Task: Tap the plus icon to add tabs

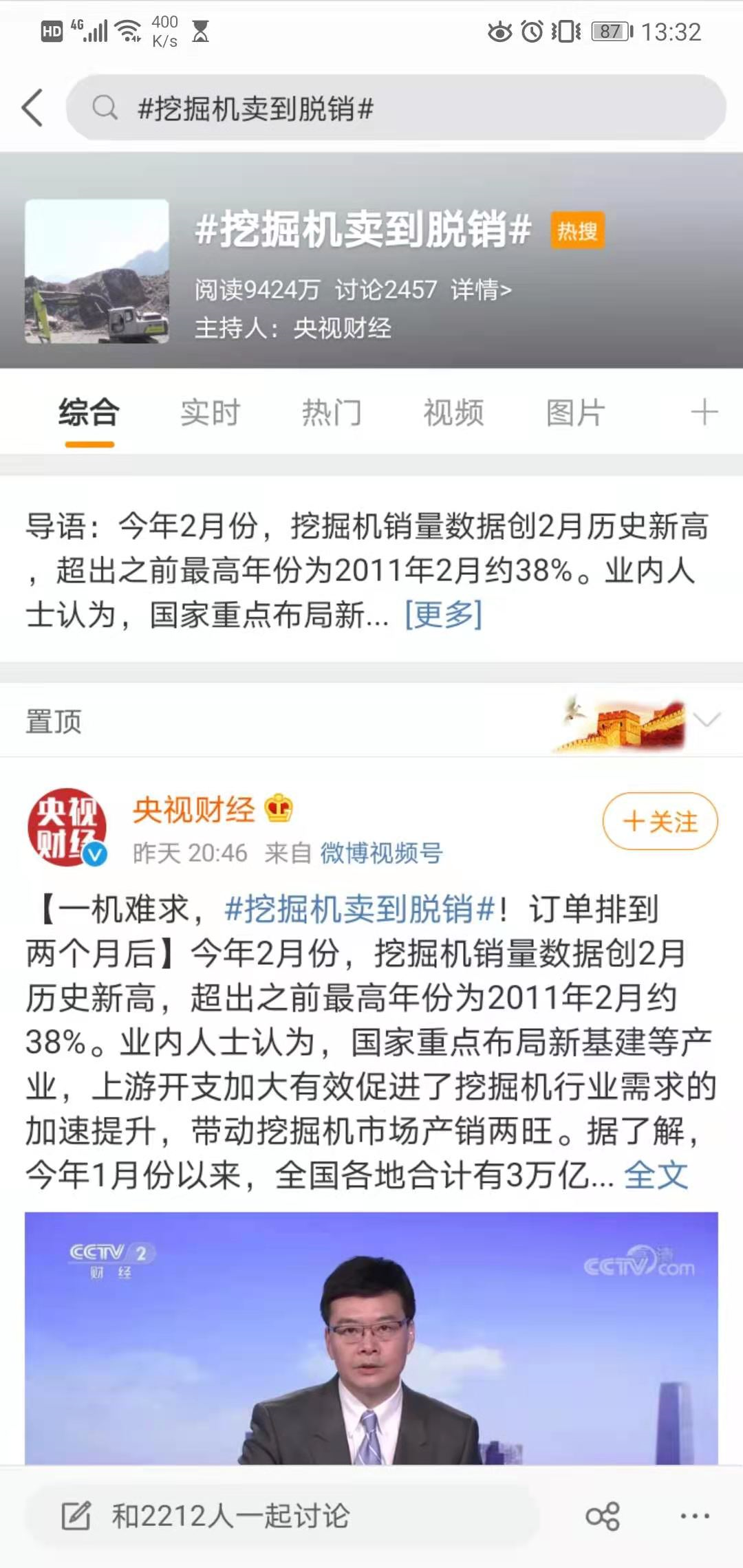Action: click(x=704, y=412)
